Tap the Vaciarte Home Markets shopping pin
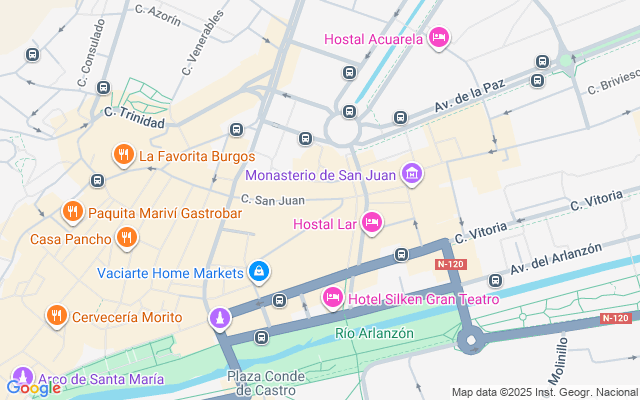 click(259, 272)
